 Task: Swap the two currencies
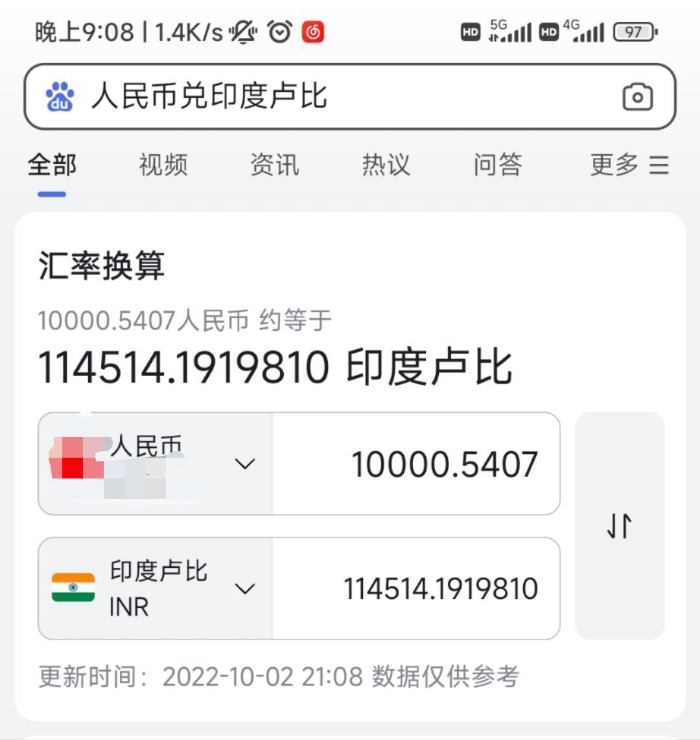click(619, 526)
